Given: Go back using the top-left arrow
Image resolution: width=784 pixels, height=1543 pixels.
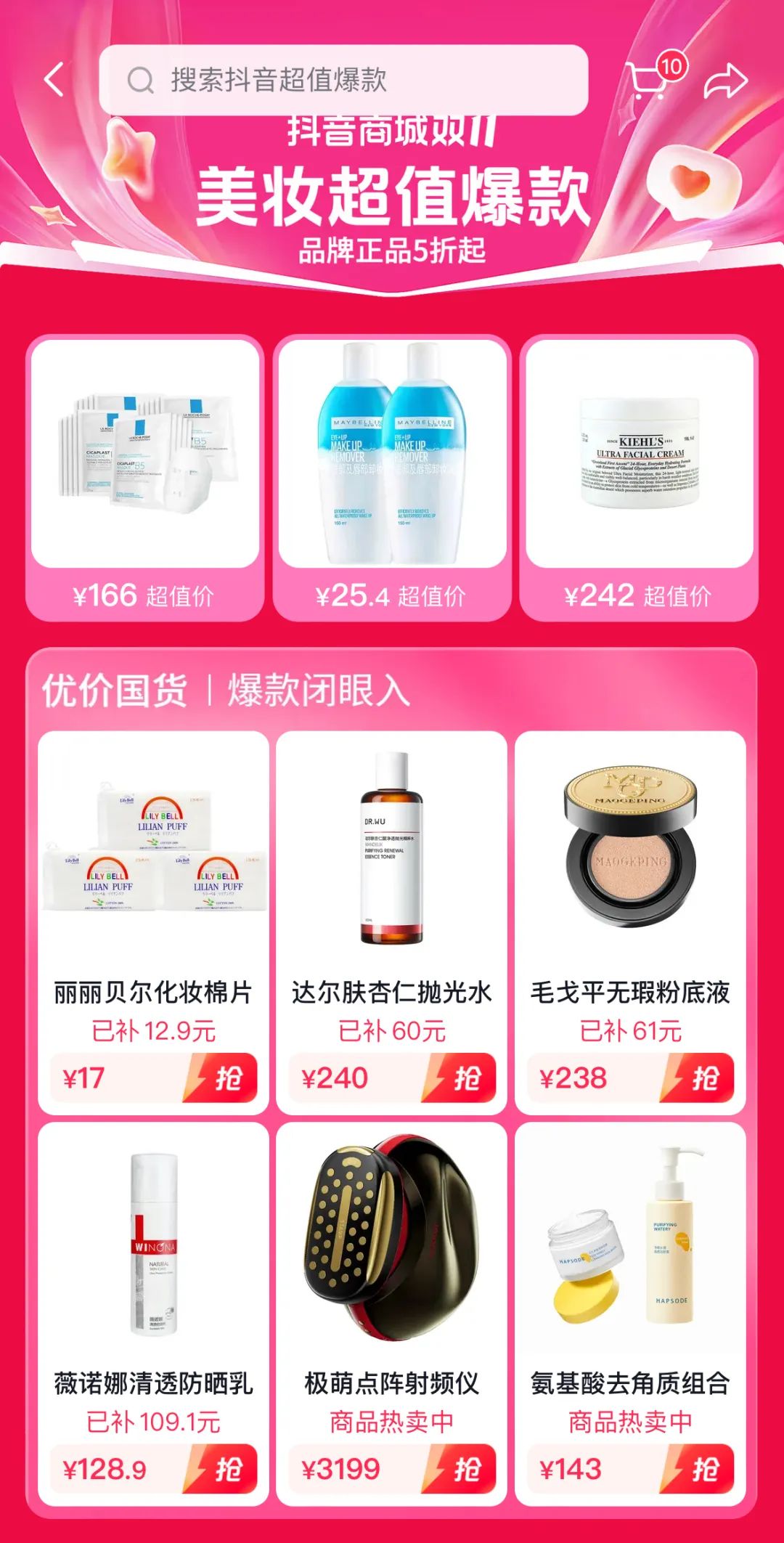Looking at the screenshot, I should tap(54, 79).
